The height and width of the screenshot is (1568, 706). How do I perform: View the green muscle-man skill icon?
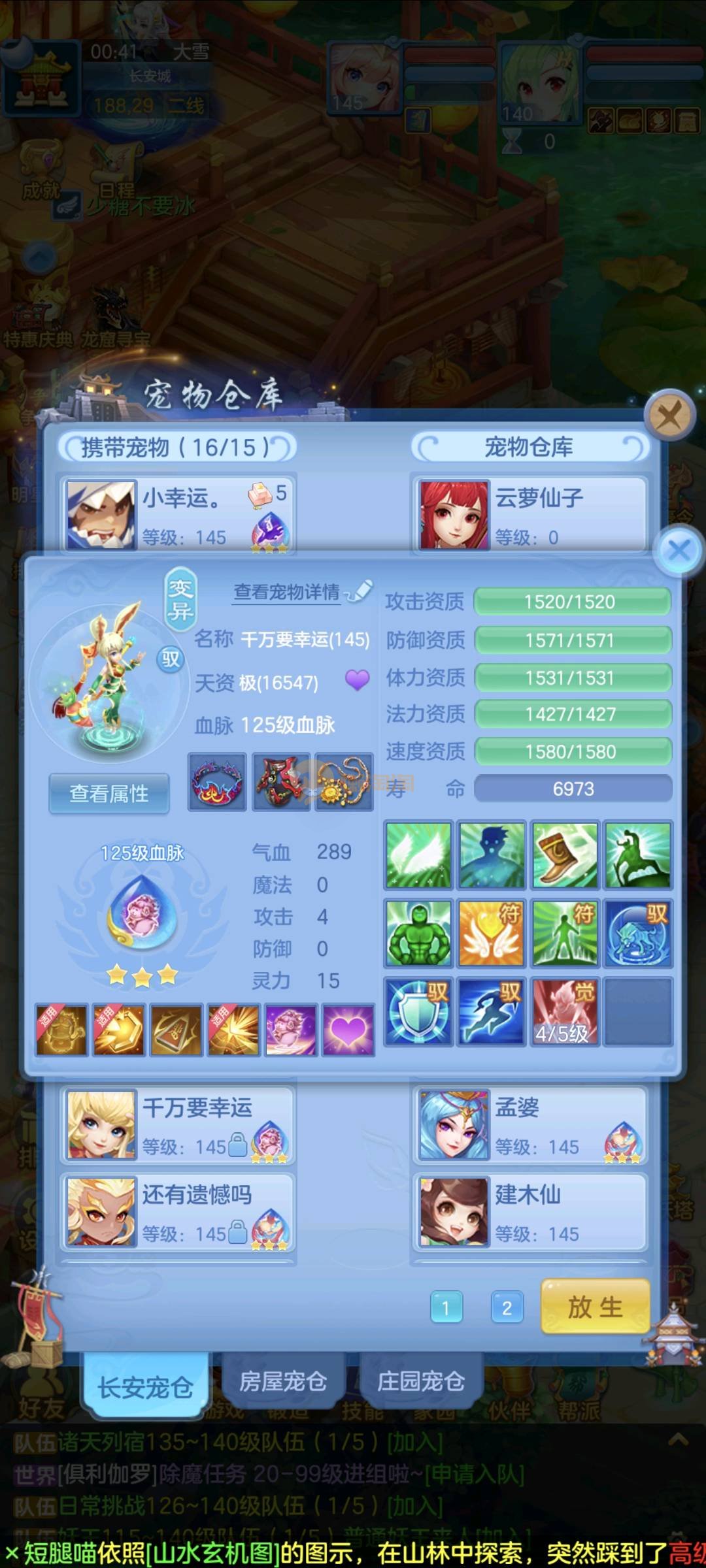pos(418,934)
